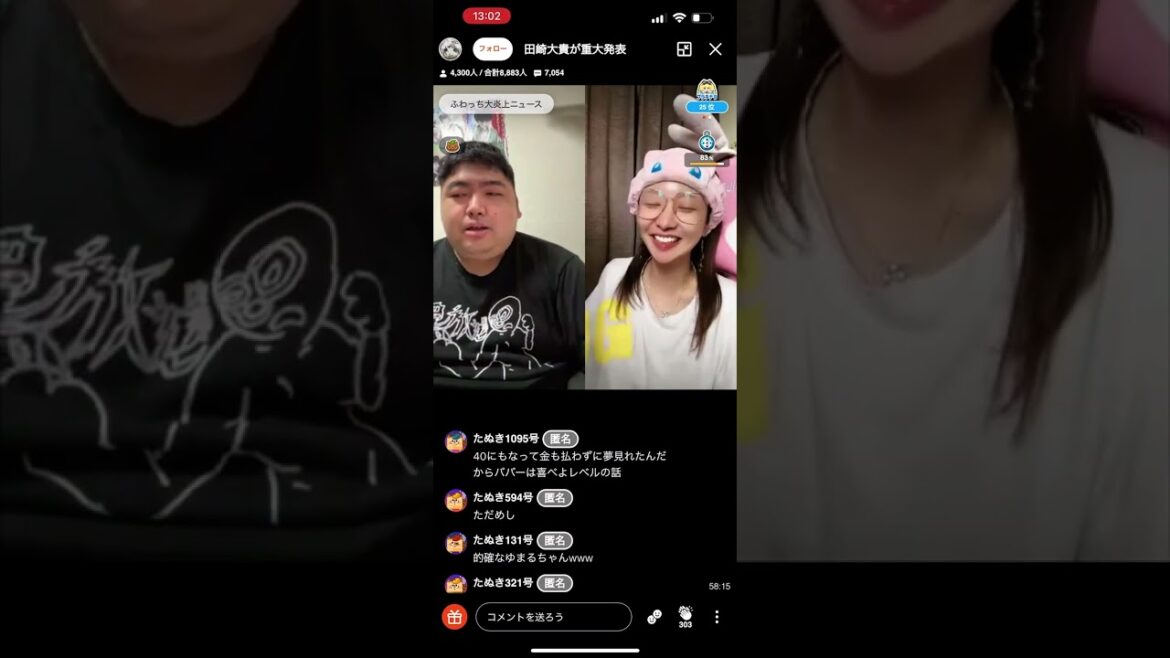The height and width of the screenshot is (658, 1170).
Task: Send applause with the clap icon
Action: click(x=685, y=614)
